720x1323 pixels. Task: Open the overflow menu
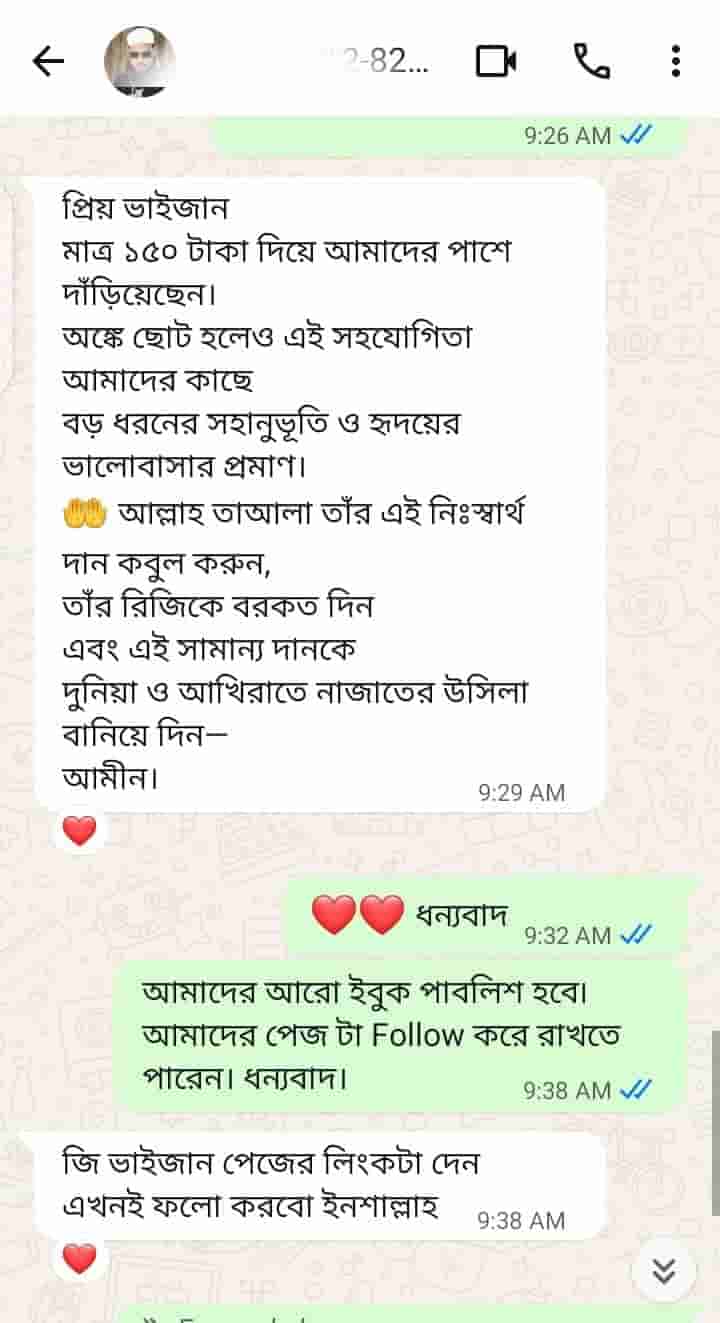point(676,62)
